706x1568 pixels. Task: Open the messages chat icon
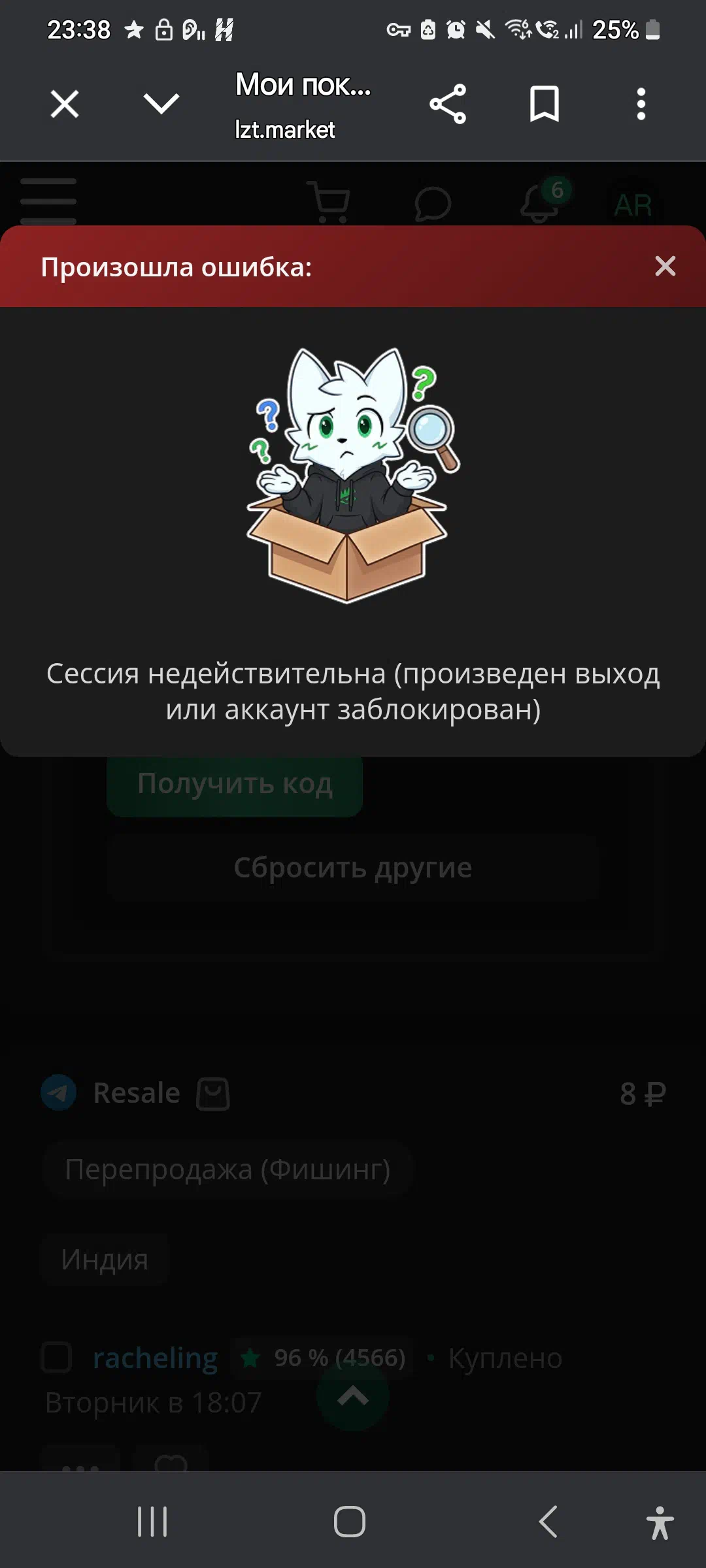433,204
